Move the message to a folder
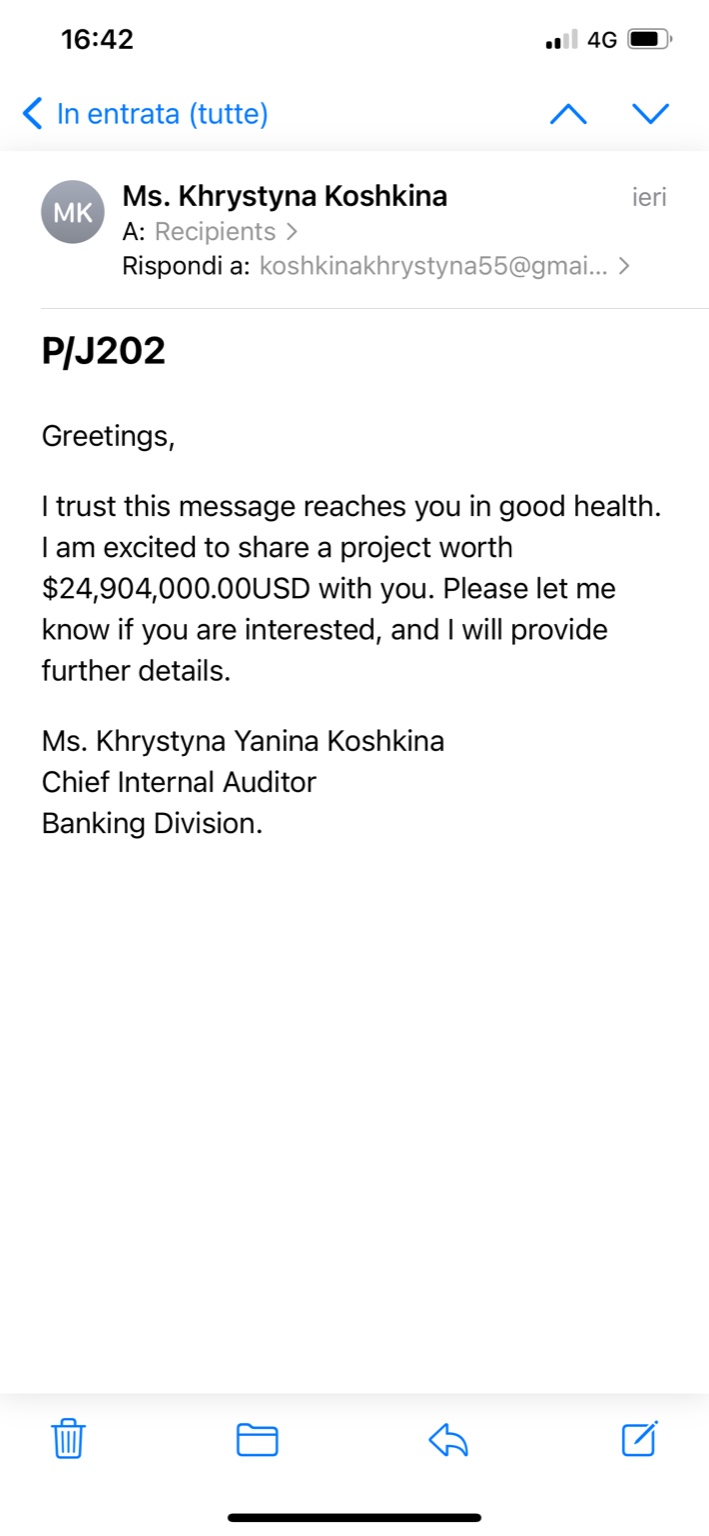This screenshot has width=709, height=1536. 257,1439
